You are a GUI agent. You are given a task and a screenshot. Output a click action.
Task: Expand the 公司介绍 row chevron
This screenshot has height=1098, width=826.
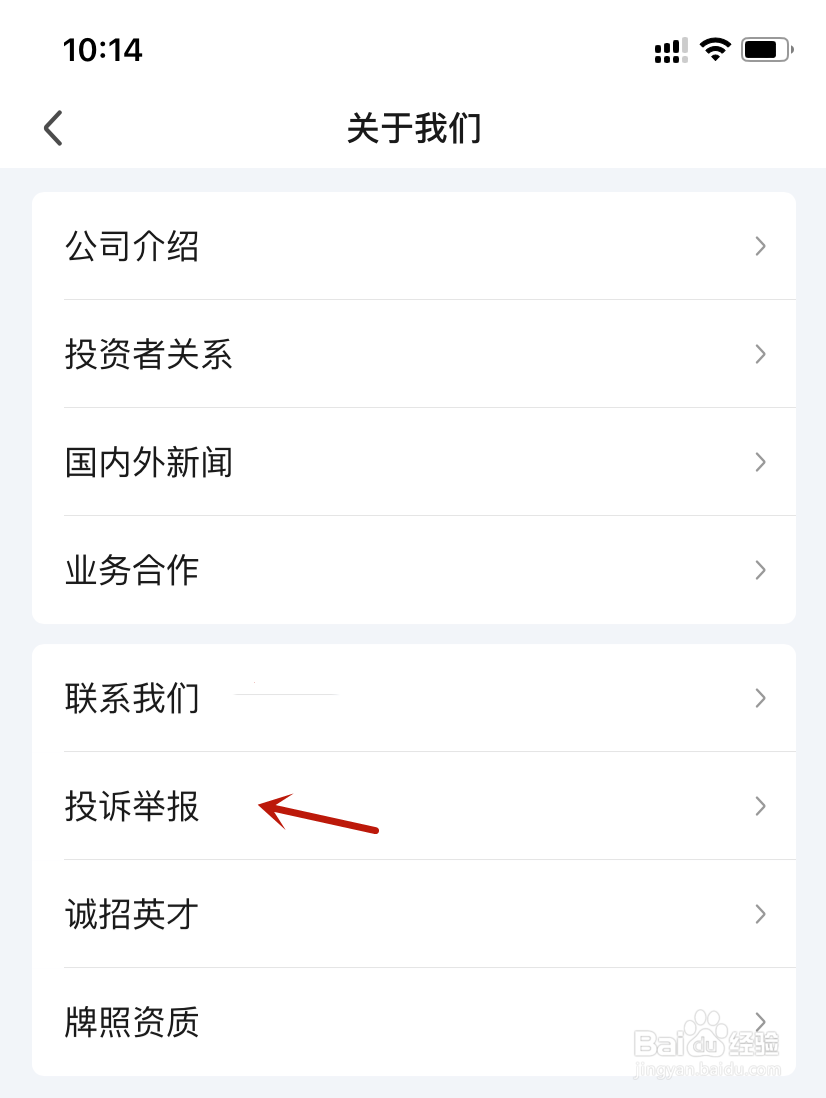pyautogui.click(x=760, y=246)
